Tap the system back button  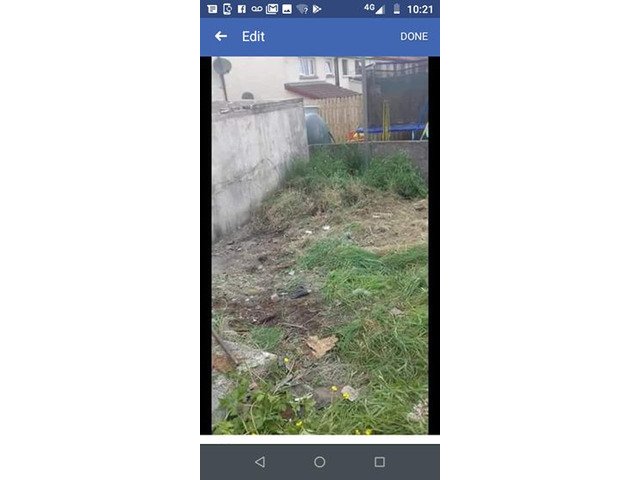[x=260, y=462]
